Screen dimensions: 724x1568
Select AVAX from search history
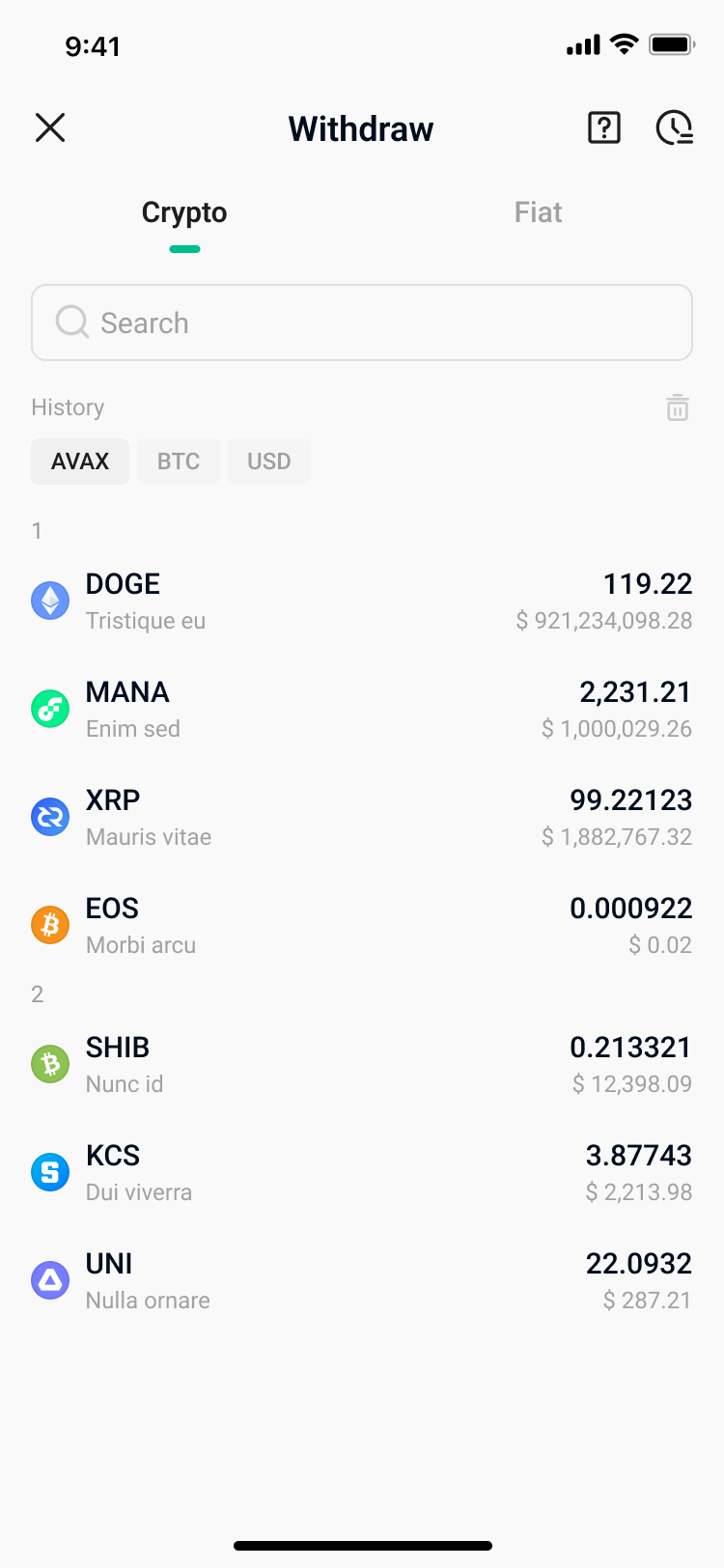tap(80, 461)
